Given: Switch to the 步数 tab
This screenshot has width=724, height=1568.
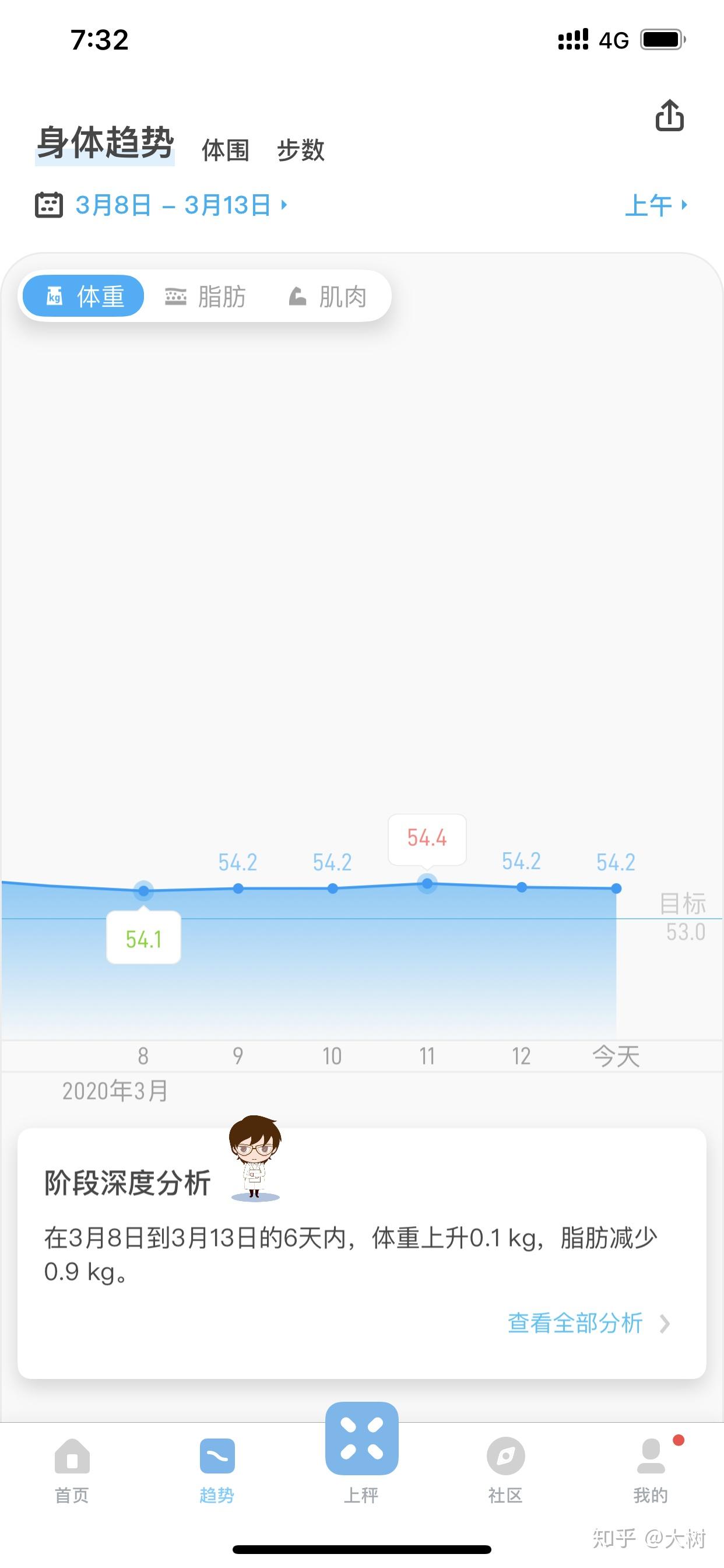Looking at the screenshot, I should [301, 150].
